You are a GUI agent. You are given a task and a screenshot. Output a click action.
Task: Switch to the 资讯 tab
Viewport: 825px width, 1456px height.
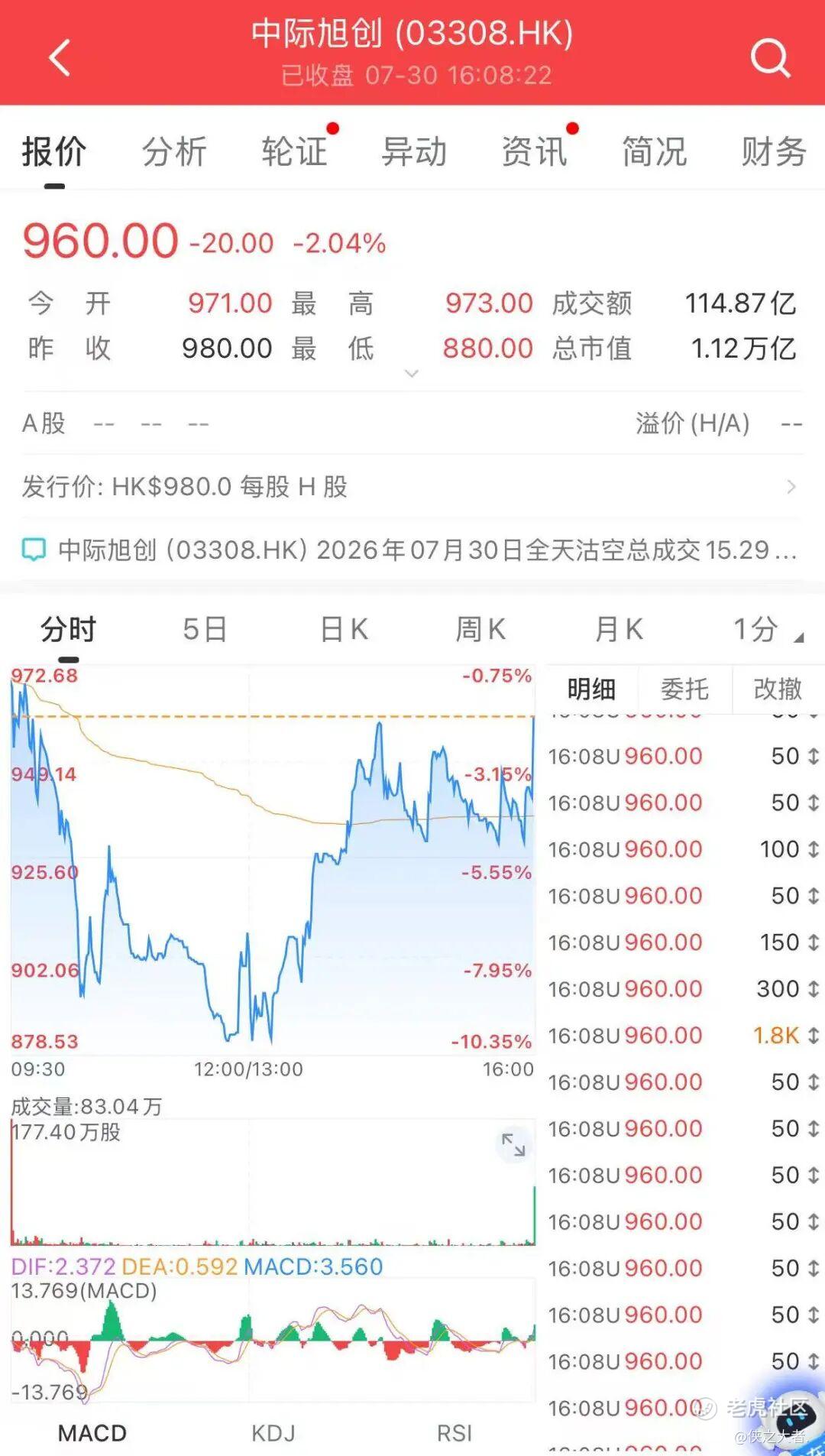pos(534,151)
